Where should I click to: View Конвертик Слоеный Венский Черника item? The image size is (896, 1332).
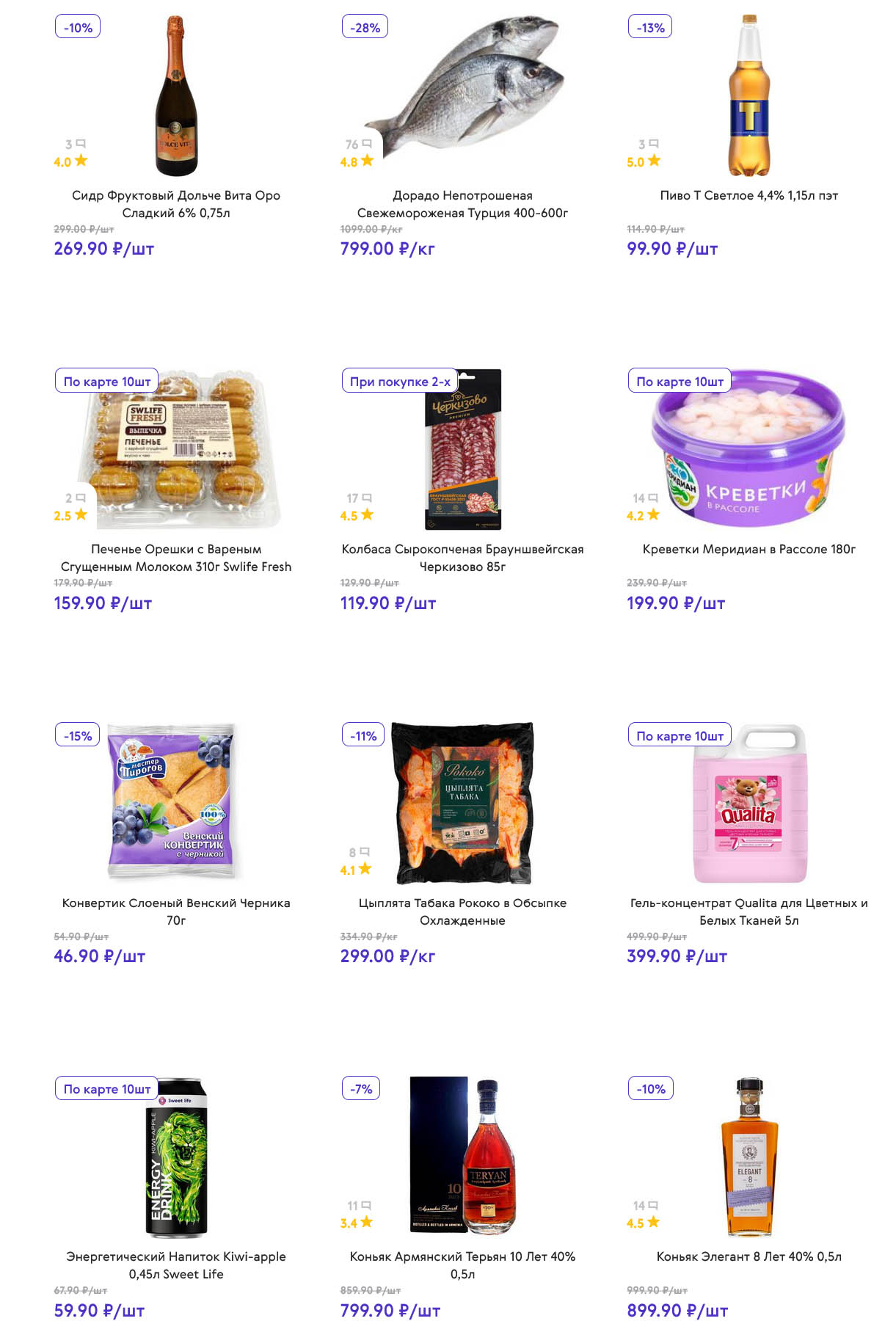pos(176,911)
